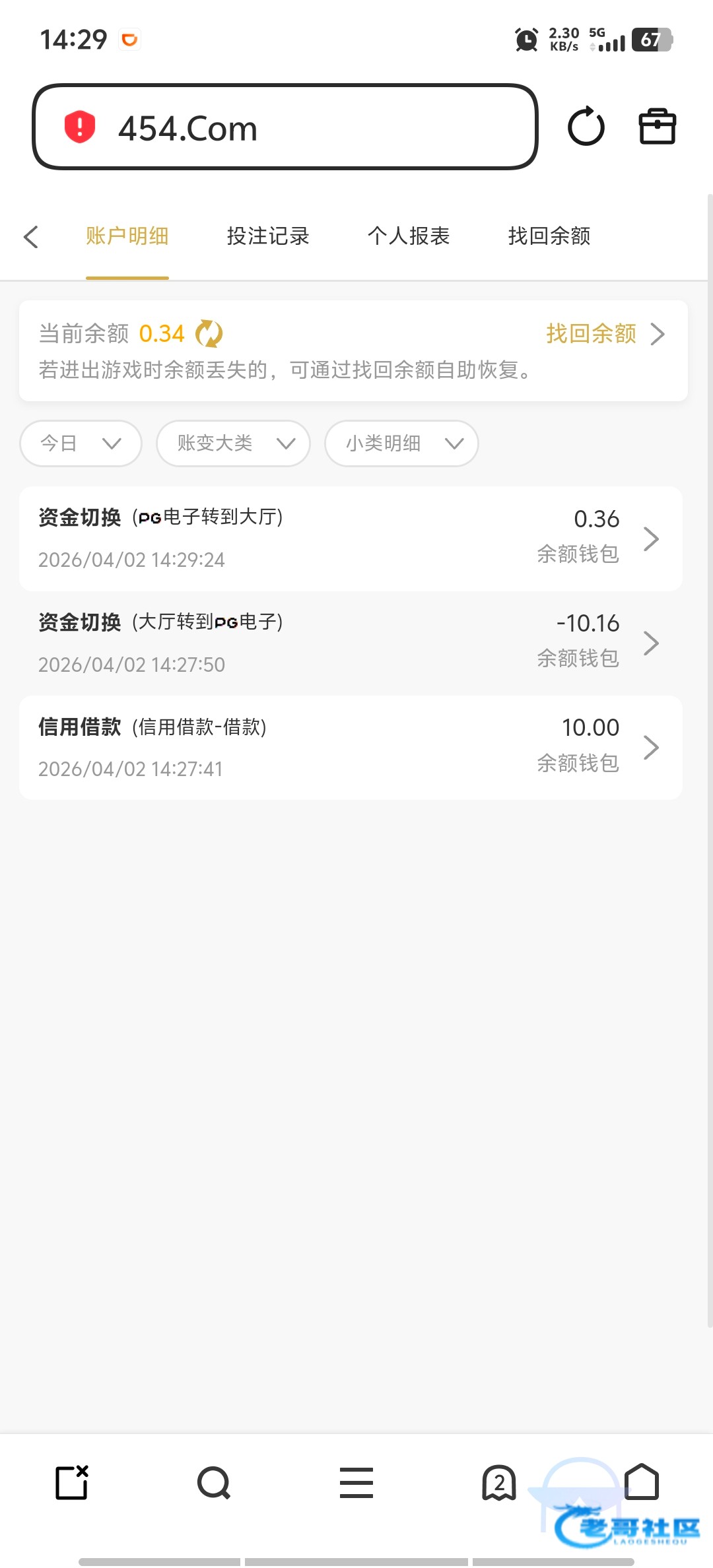Refresh the current balance 0.34
This screenshot has height=1568, width=713.
point(209,334)
